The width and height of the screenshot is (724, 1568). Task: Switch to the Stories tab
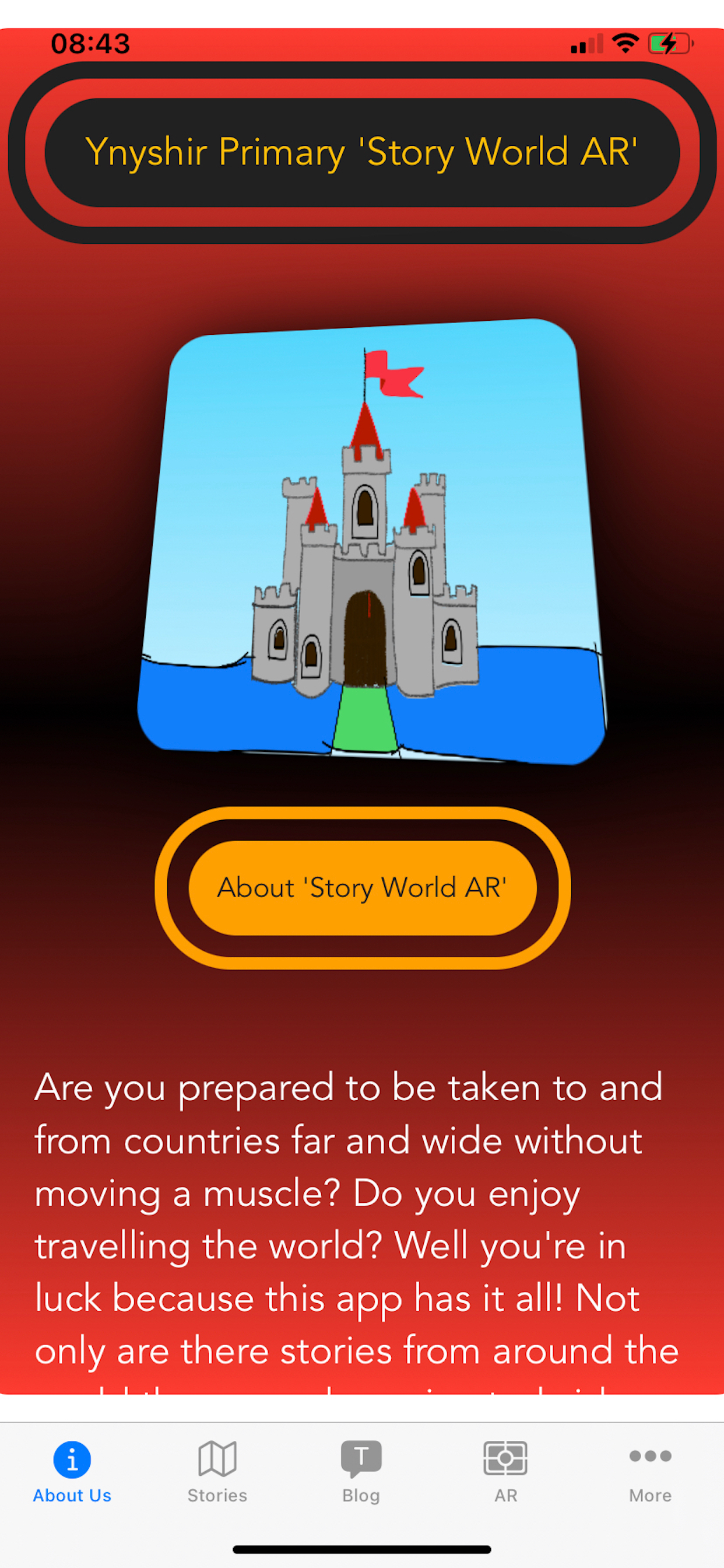point(217,1473)
